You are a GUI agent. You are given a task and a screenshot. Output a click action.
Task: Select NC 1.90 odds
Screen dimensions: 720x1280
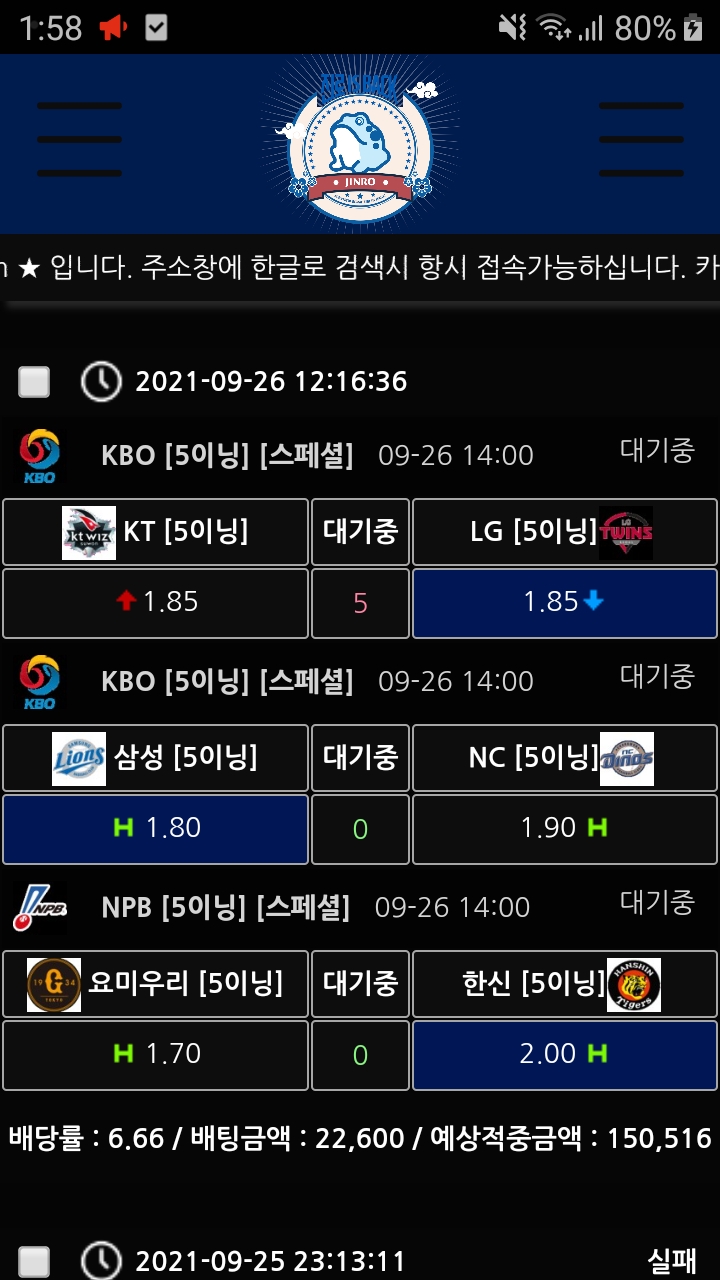point(564,828)
